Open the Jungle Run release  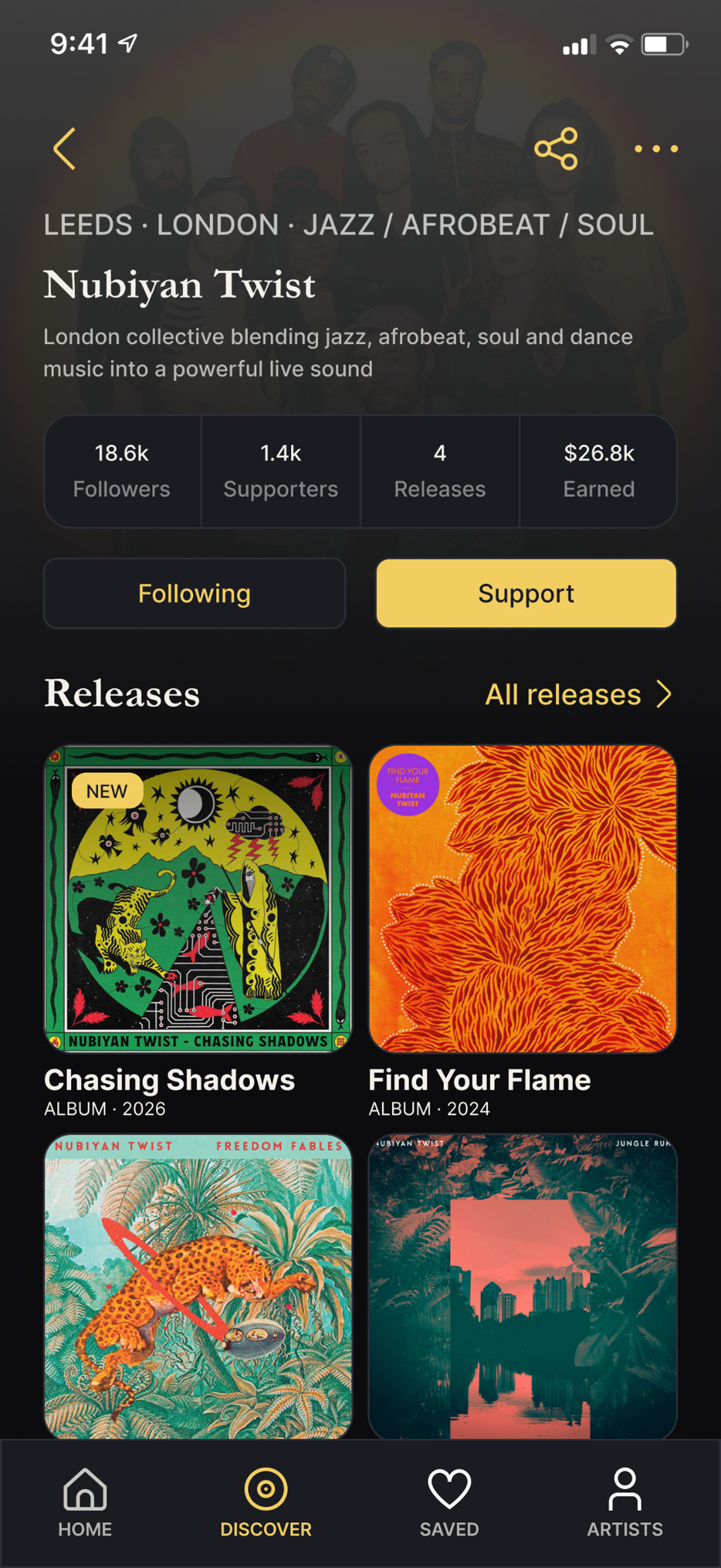click(522, 1284)
